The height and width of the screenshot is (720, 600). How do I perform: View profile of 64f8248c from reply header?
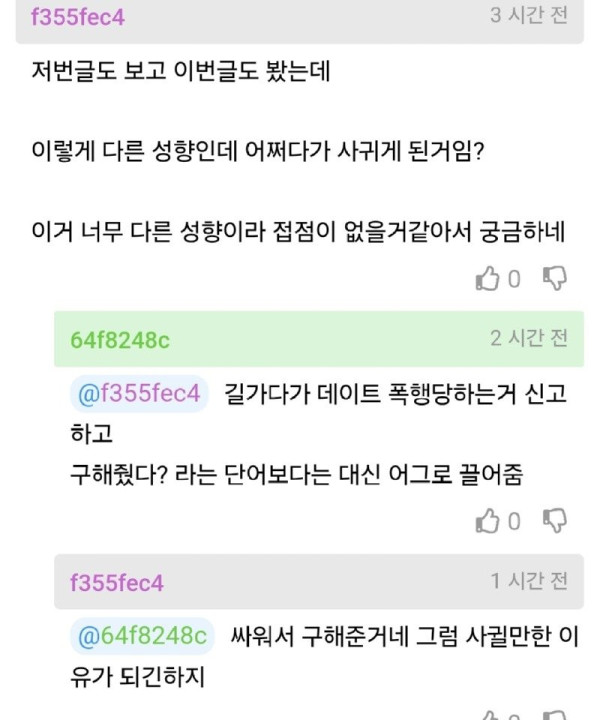[x=120, y=339]
